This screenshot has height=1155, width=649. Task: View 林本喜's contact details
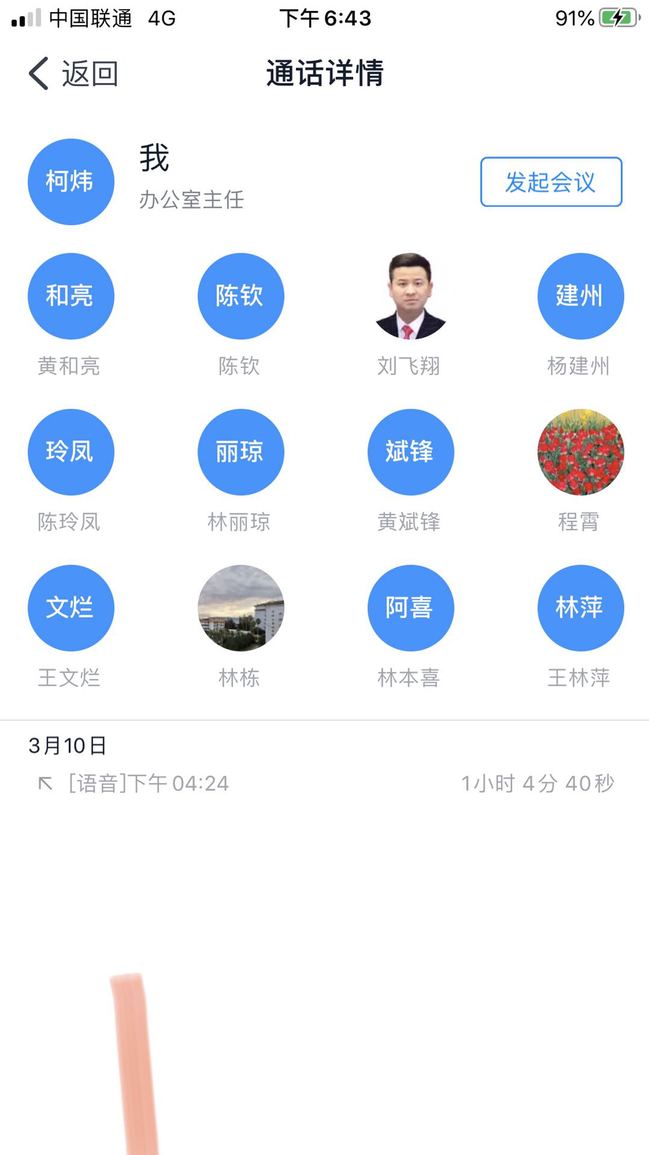pos(410,608)
